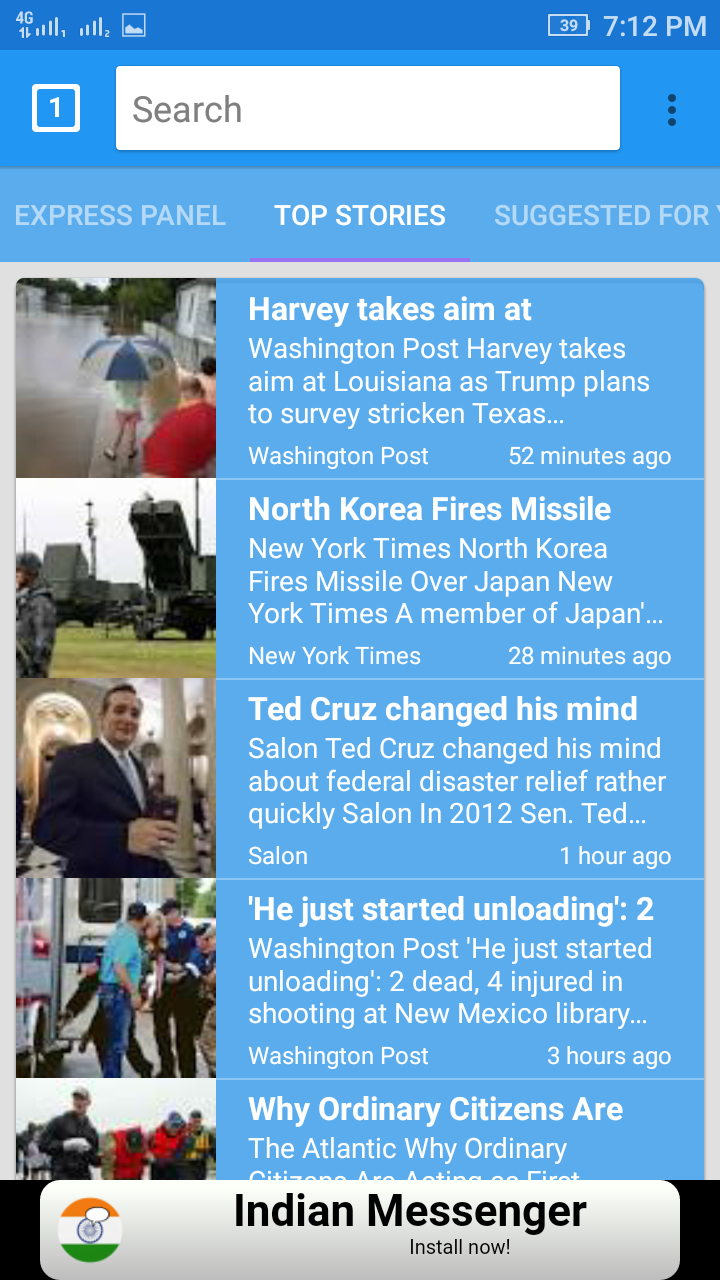Read the North Korea Fires Missile article
This screenshot has width=720, height=1280.
[x=459, y=578]
